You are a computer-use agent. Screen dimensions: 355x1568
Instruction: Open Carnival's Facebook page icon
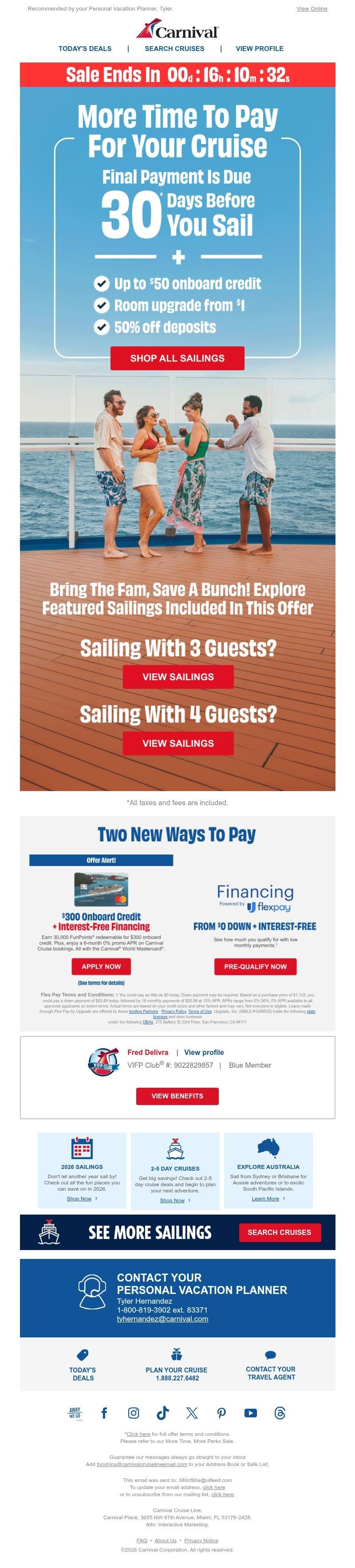click(x=104, y=1413)
